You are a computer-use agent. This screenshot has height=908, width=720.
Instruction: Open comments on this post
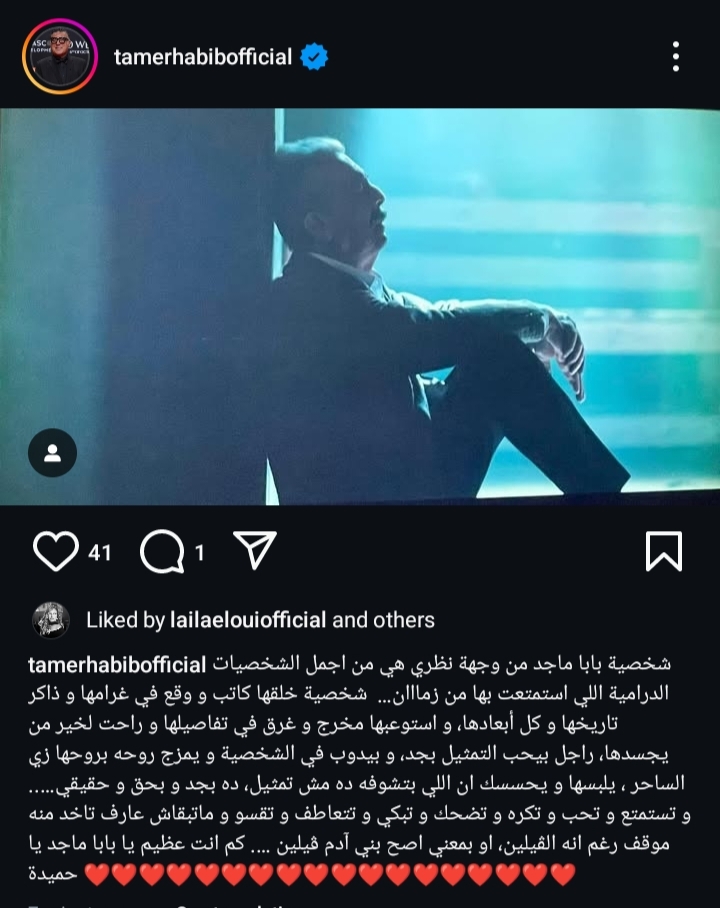click(x=162, y=551)
